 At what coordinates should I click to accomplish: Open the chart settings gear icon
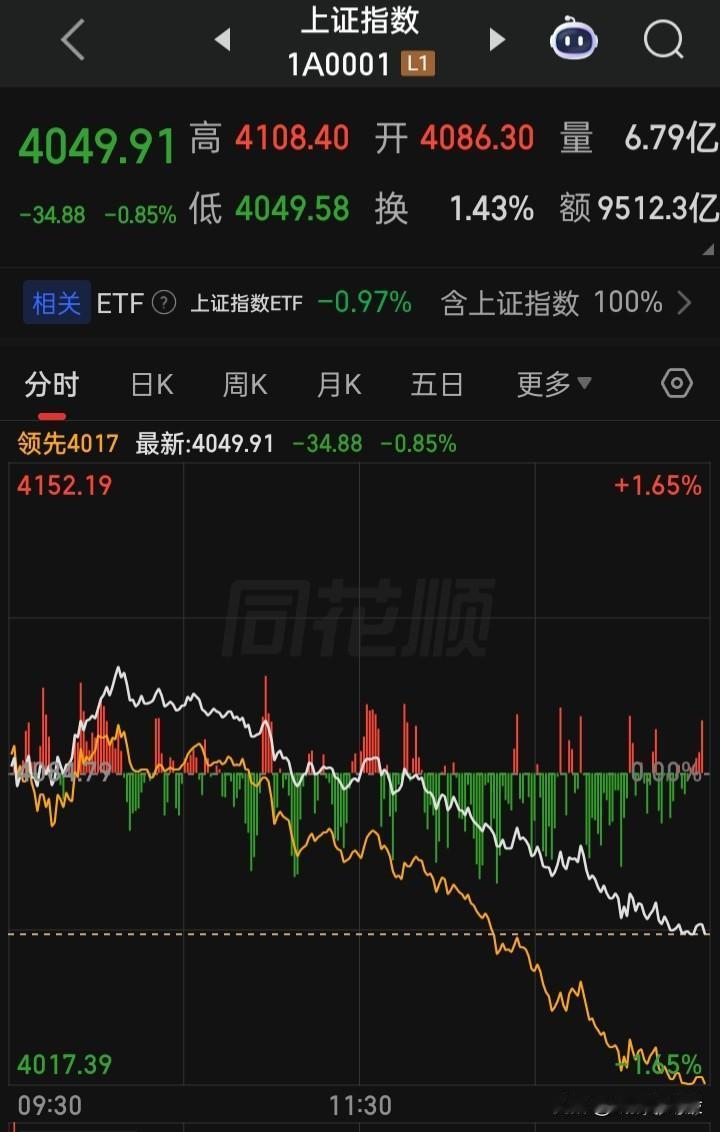[x=676, y=383]
